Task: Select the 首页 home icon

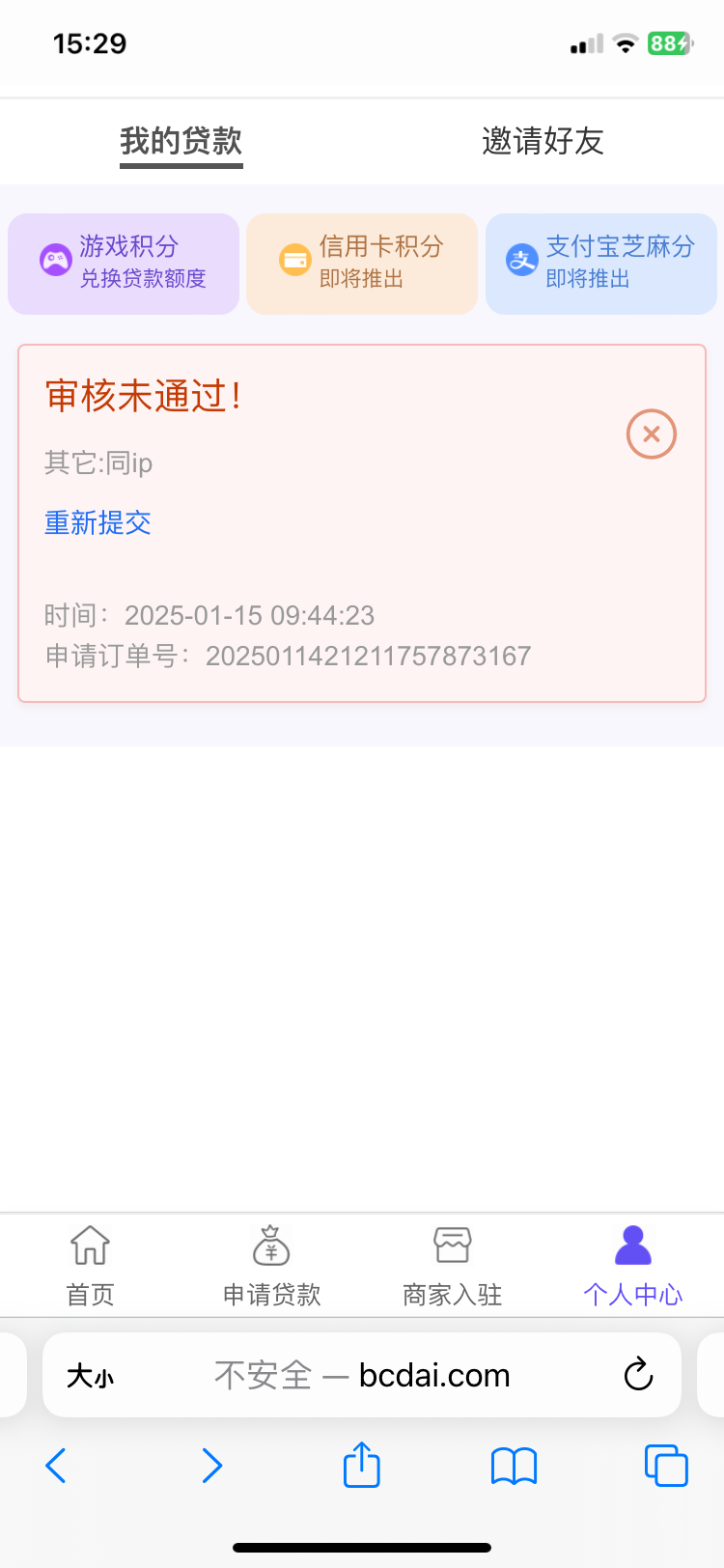Action: (88, 1246)
